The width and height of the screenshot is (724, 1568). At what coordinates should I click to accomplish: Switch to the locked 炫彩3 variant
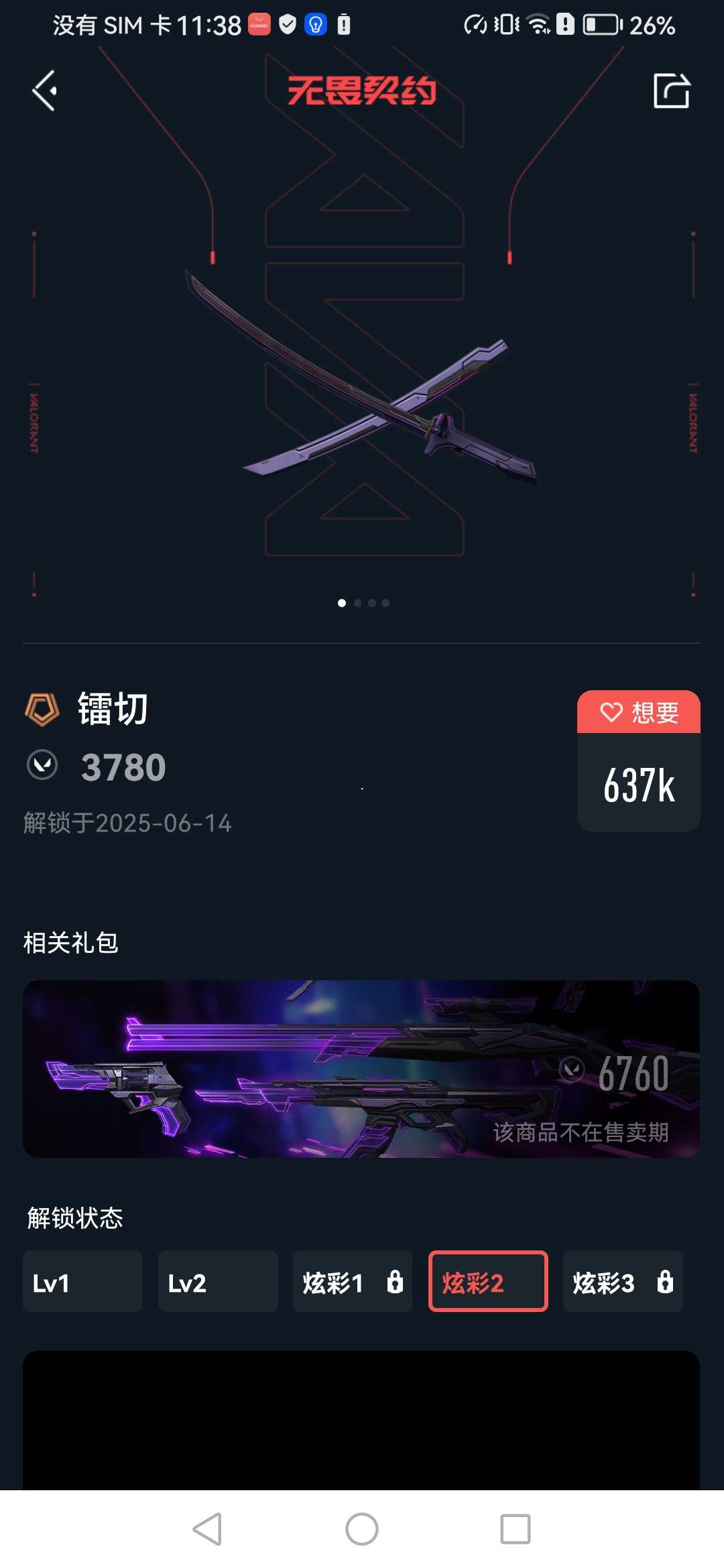(623, 1281)
